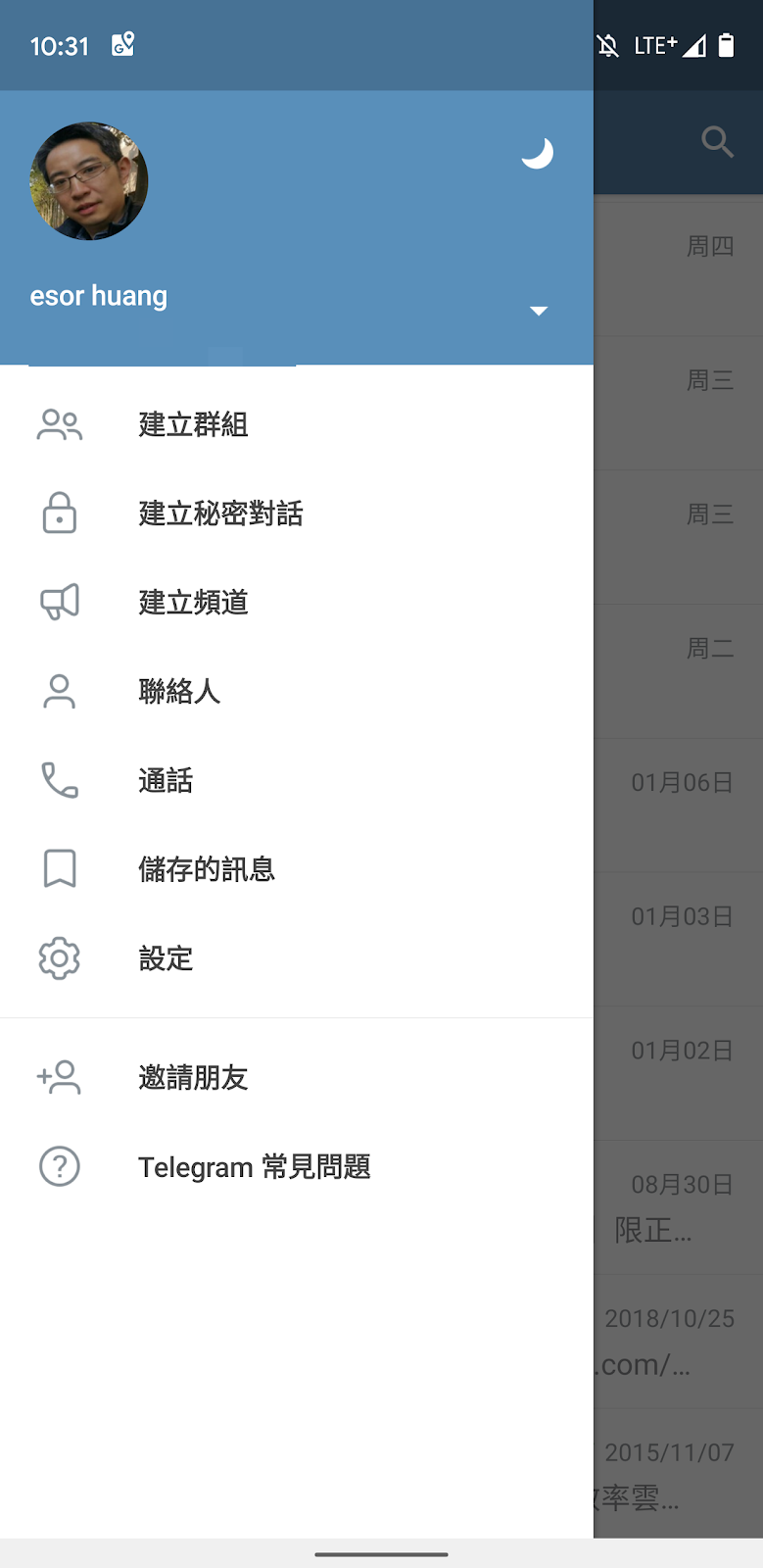This screenshot has width=763, height=1568.
Task: Open 聯絡人 contacts list
Action: 179,692
